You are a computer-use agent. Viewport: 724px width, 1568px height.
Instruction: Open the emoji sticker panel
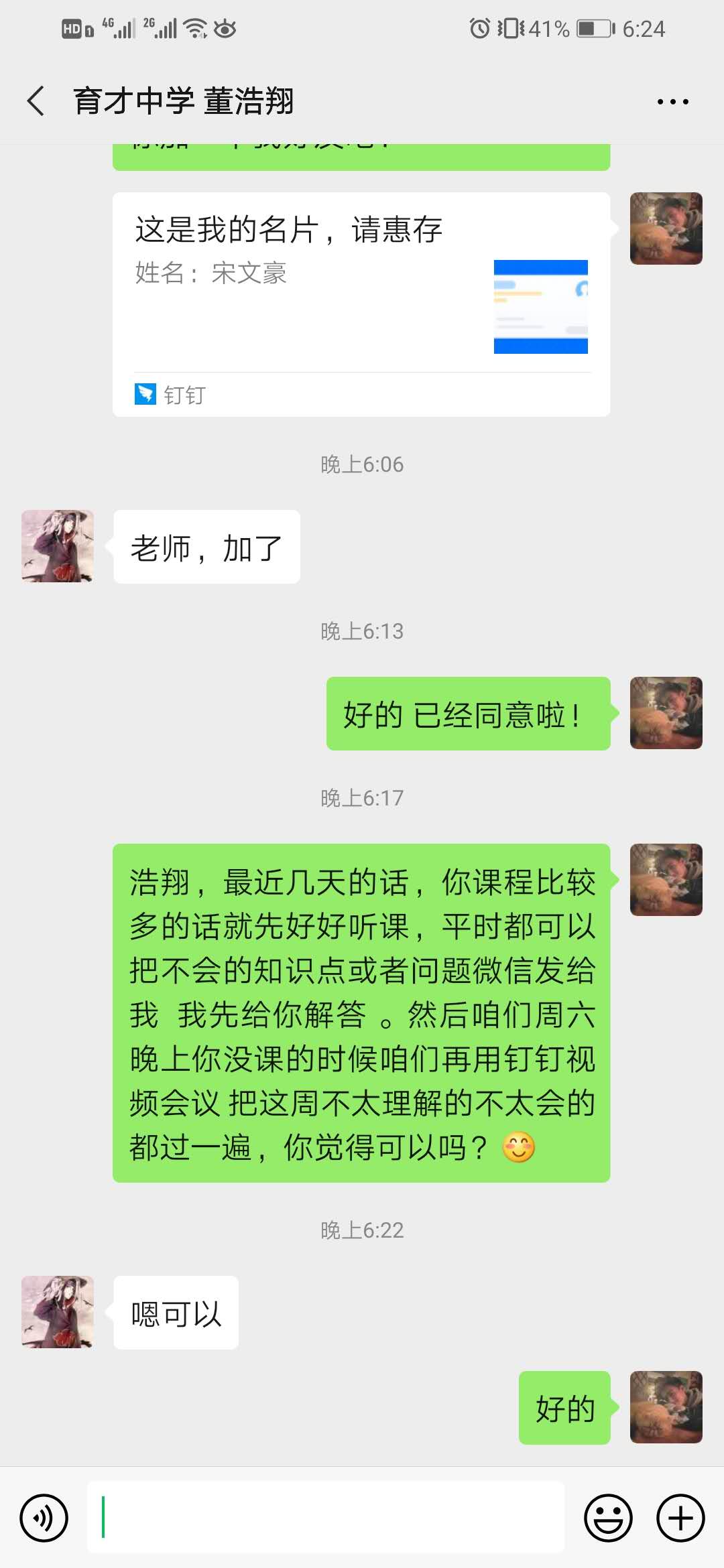(x=608, y=1518)
